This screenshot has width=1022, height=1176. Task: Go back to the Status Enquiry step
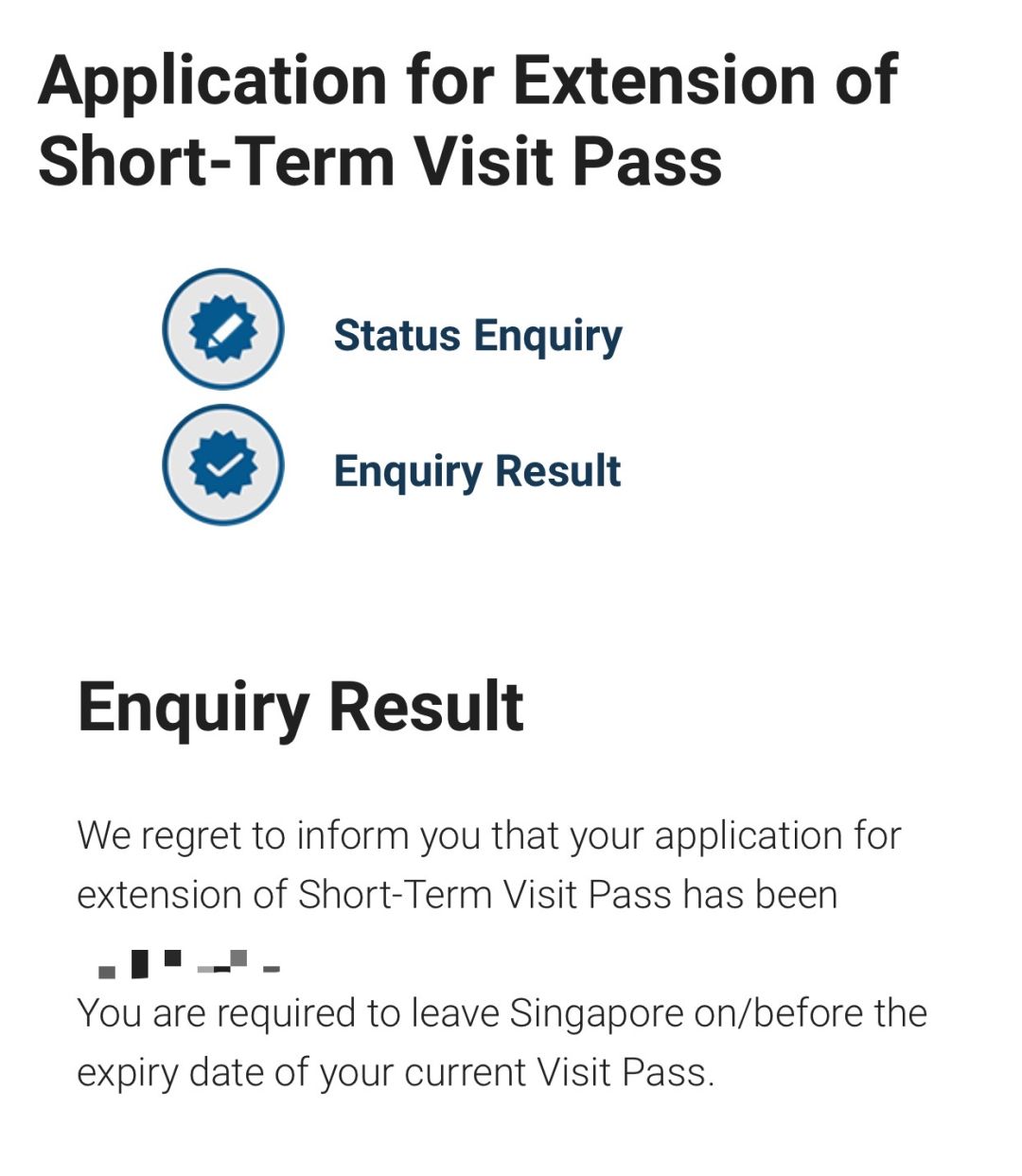(477, 335)
